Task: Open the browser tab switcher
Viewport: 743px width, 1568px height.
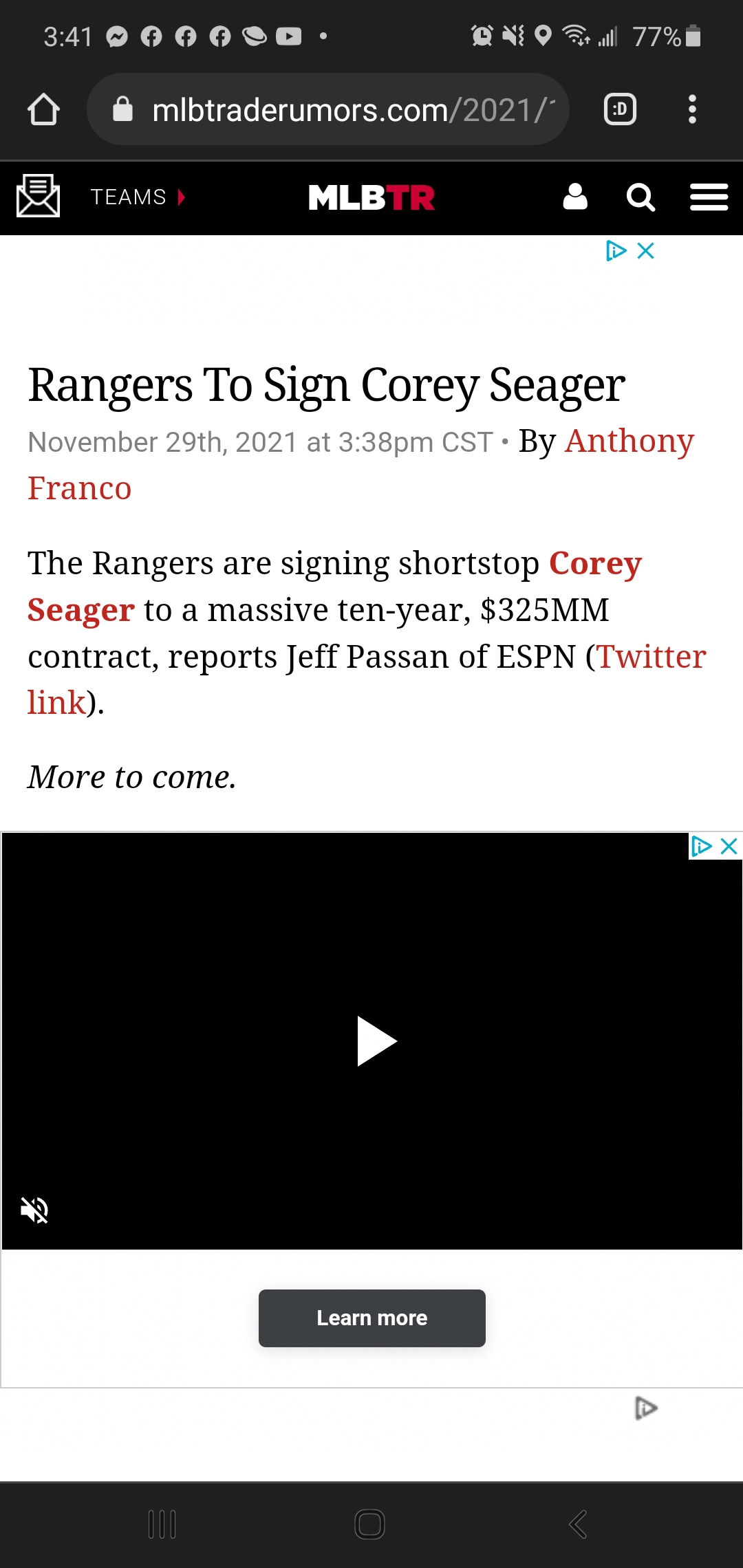Action: 620,109
